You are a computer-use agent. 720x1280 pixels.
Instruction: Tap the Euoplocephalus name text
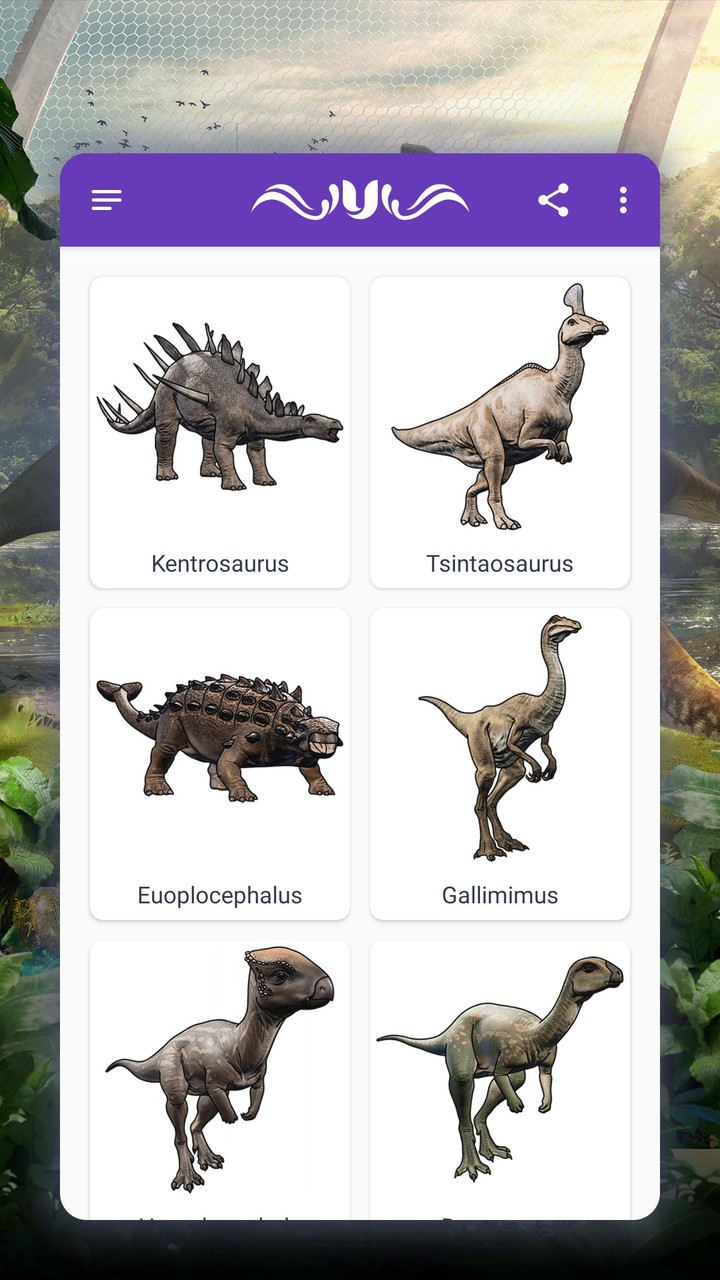point(219,896)
